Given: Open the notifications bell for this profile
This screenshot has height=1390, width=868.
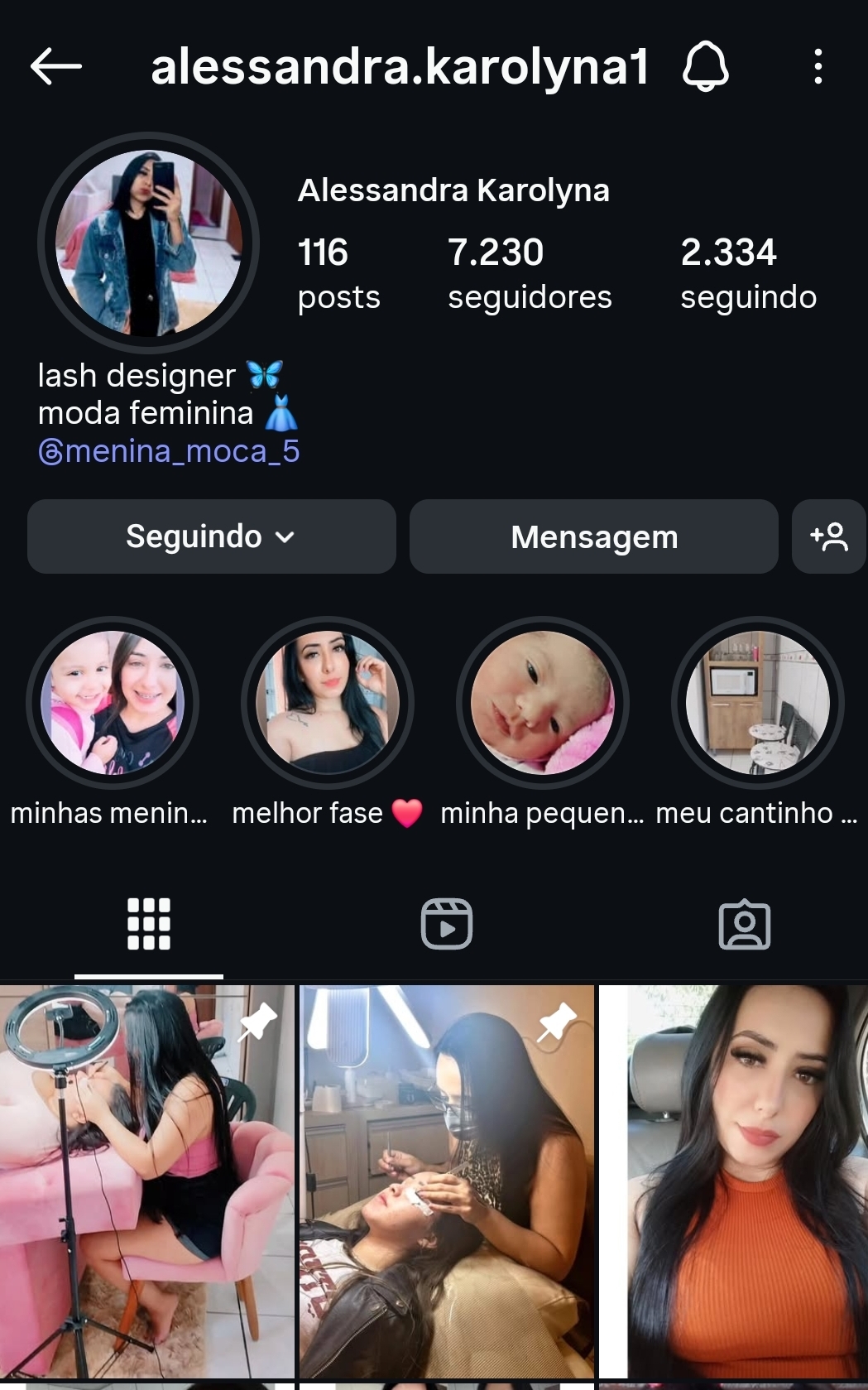Looking at the screenshot, I should pyautogui.click(x=705, y=66).
